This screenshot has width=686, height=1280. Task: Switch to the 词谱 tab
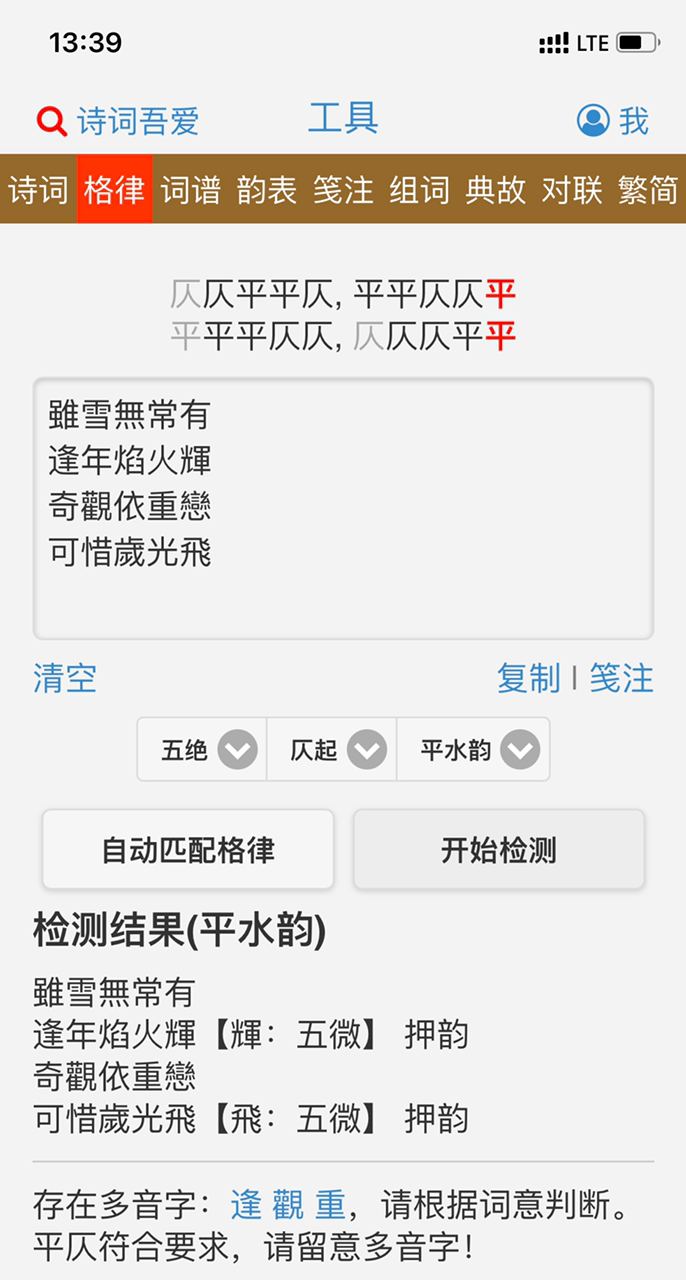pyautogui.click(x=190, y=189)
